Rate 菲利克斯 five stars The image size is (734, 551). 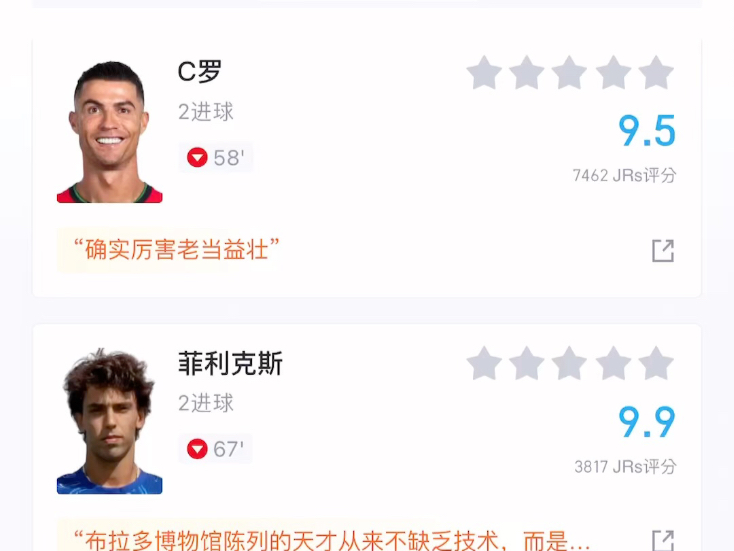tap(656, 364)
